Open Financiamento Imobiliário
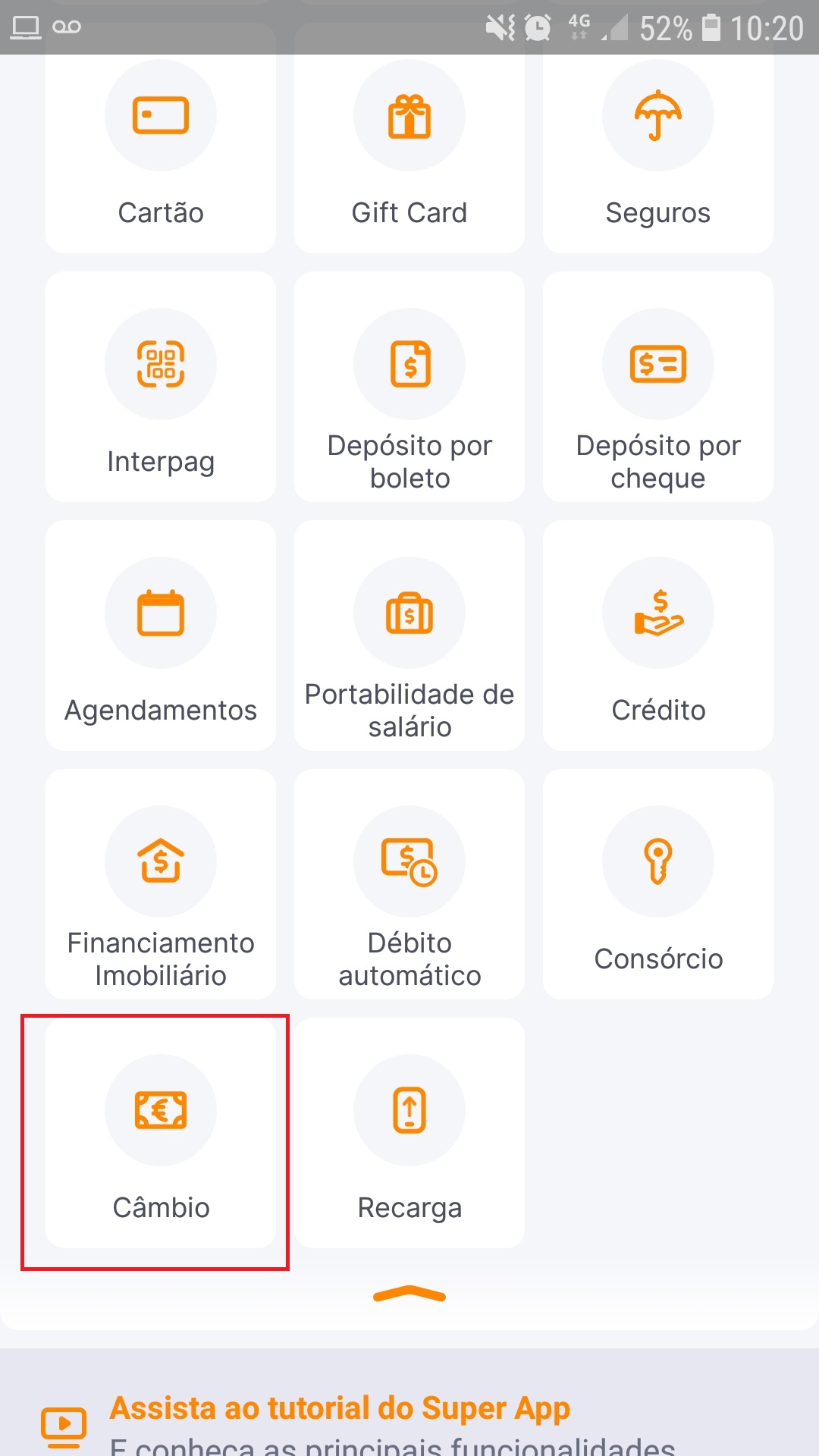 pos(161,884)
